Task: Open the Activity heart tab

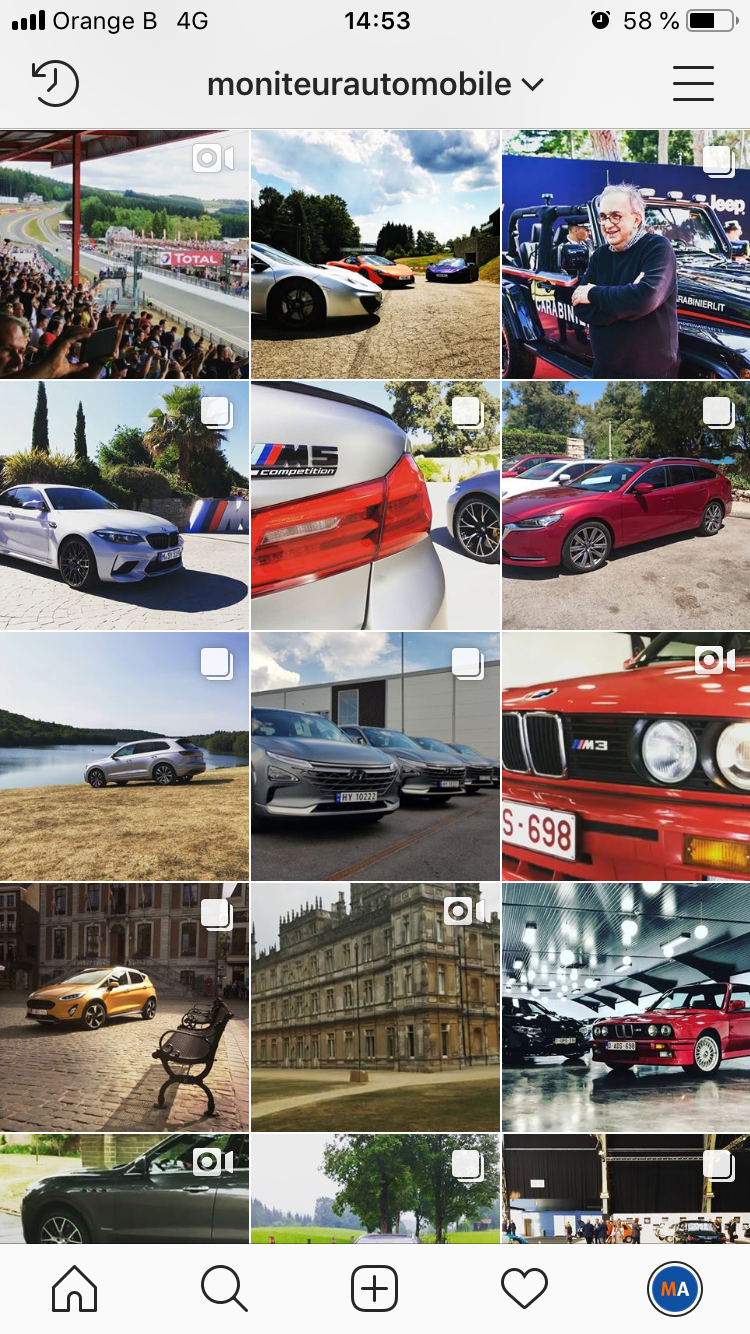Action: [x=525, y=1289]
